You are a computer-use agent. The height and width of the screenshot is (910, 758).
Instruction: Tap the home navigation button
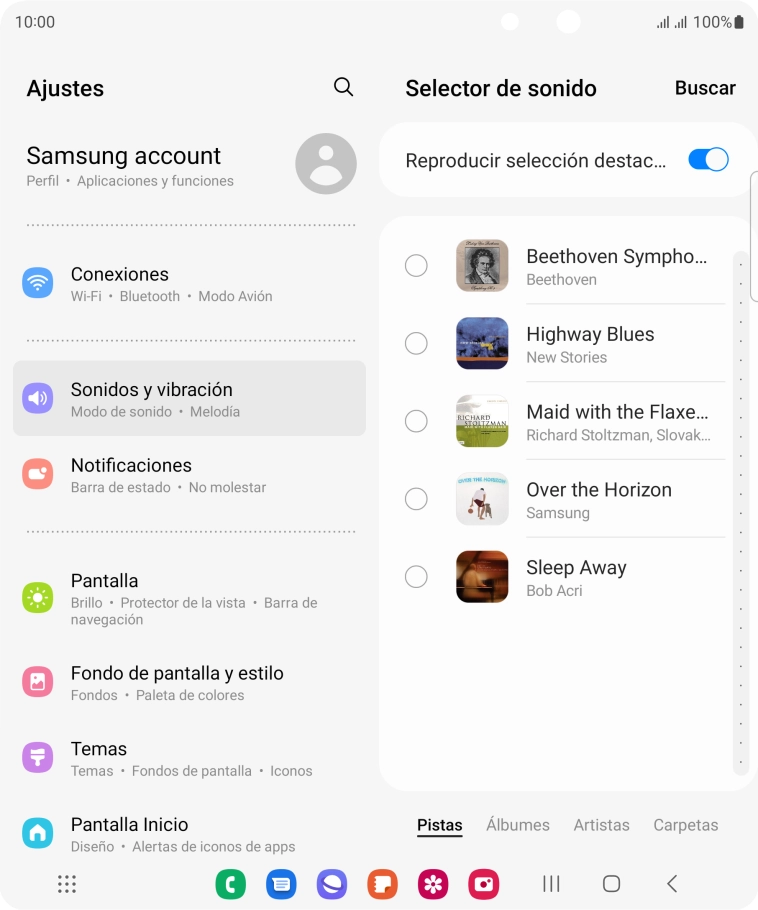click(x=609, y=884)
